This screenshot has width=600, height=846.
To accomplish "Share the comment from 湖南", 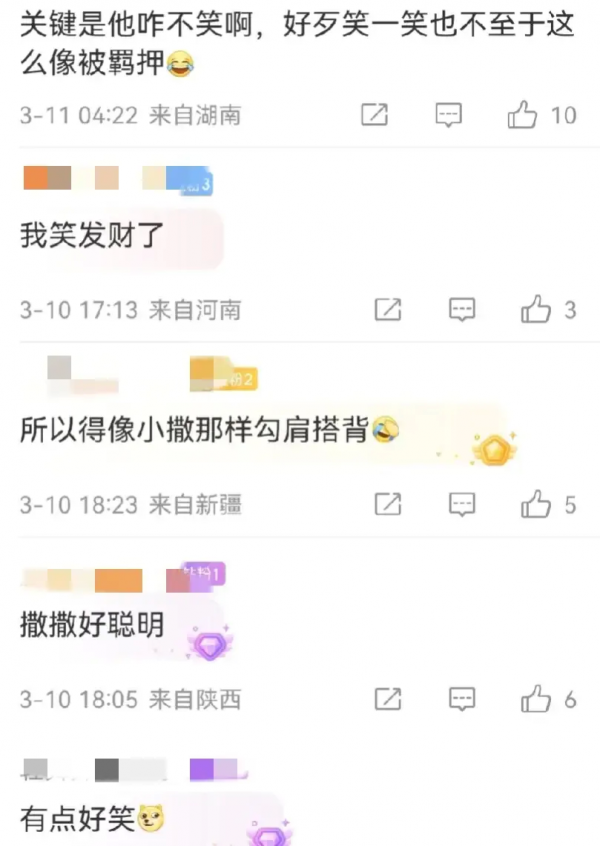I will (x=373, y=115).
